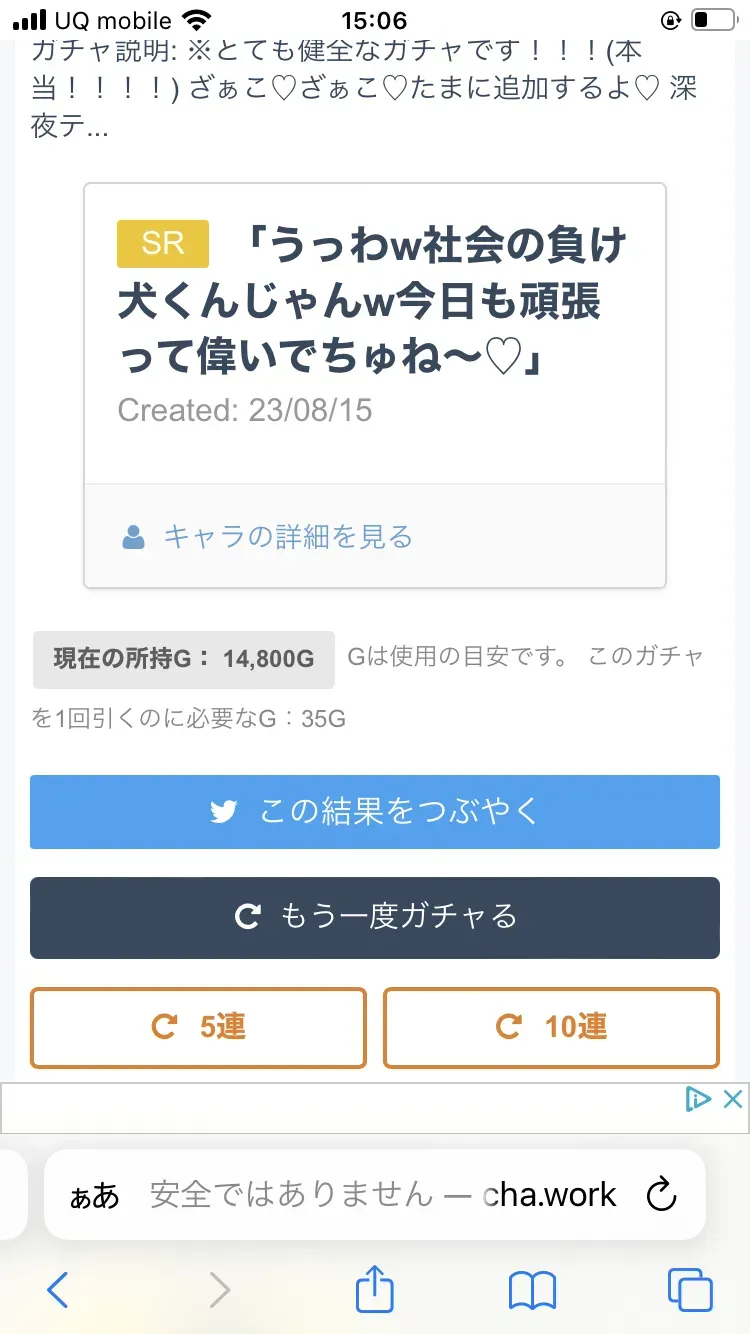Roll the gacha 5 times with 5連
Viewport: 750px width, 1334px height.
coord(198,1027)
